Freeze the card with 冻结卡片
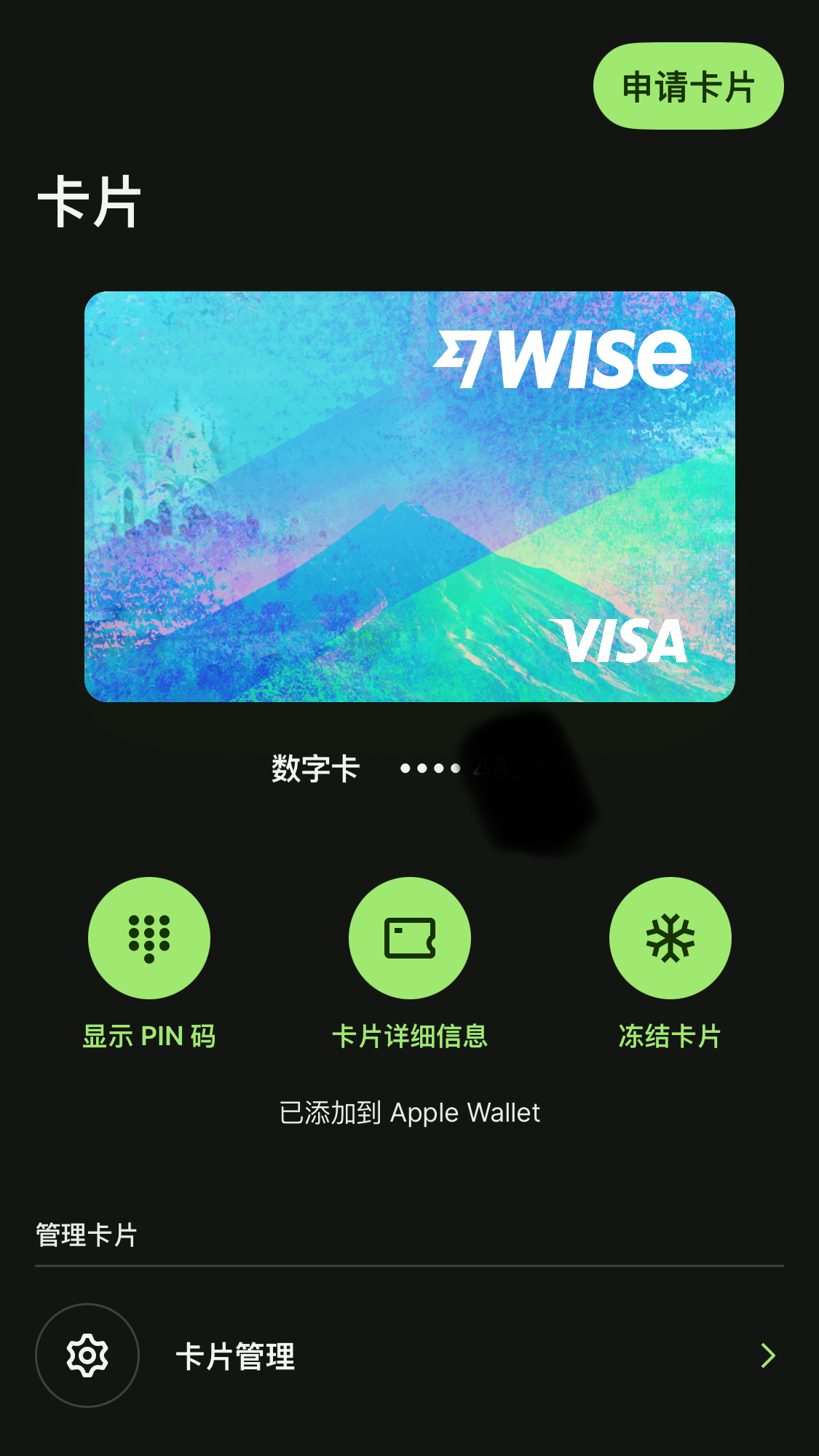819x1456 pixels. 670,937
